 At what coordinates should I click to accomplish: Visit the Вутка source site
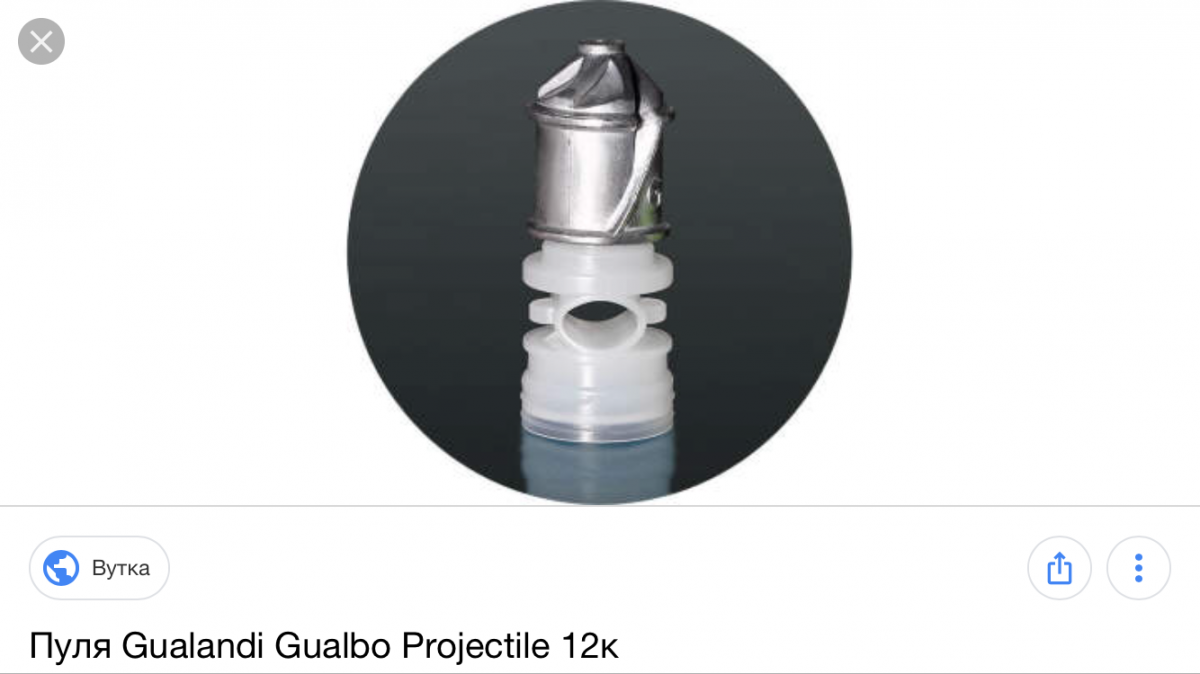pyautogui.click(x=99, y=568)
